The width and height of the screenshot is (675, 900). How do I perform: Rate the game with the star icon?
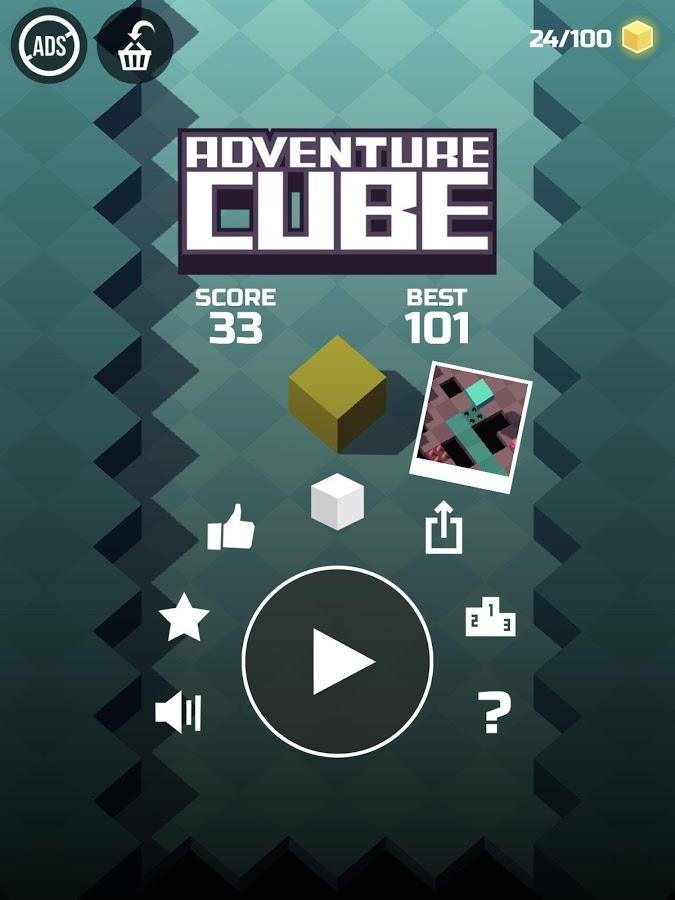tap(184, 620)
